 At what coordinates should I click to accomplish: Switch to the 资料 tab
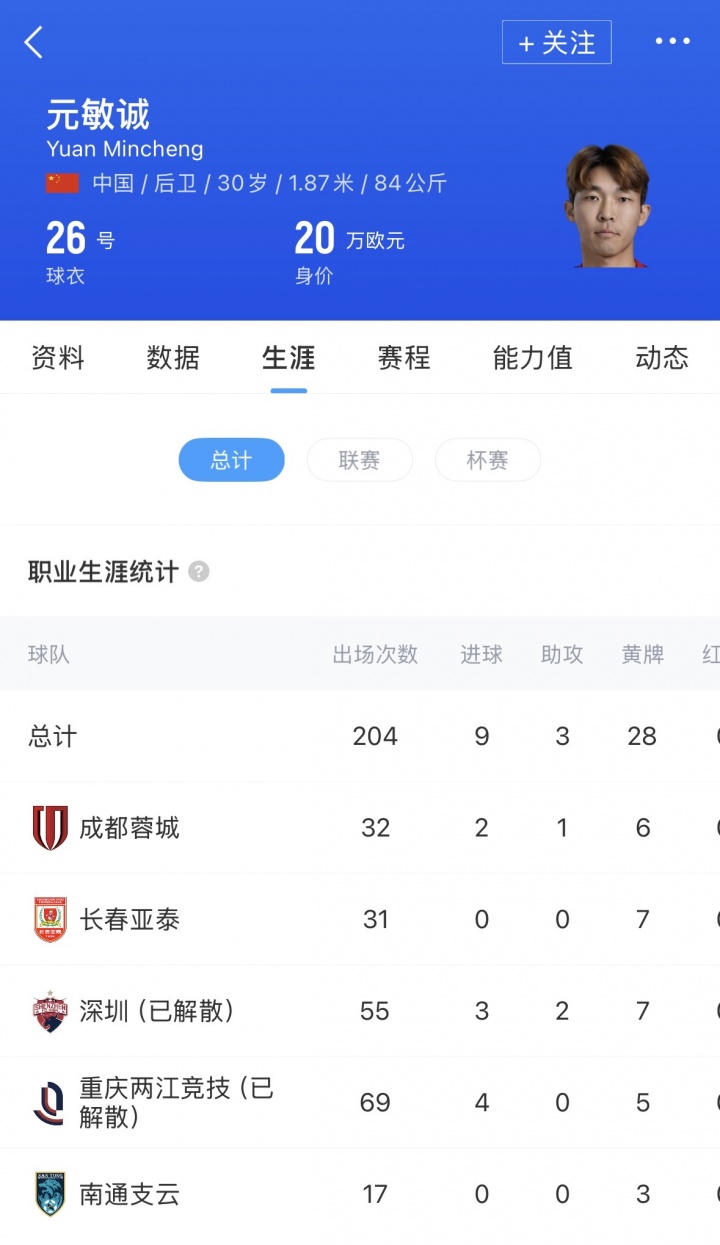tap(58, 358)
